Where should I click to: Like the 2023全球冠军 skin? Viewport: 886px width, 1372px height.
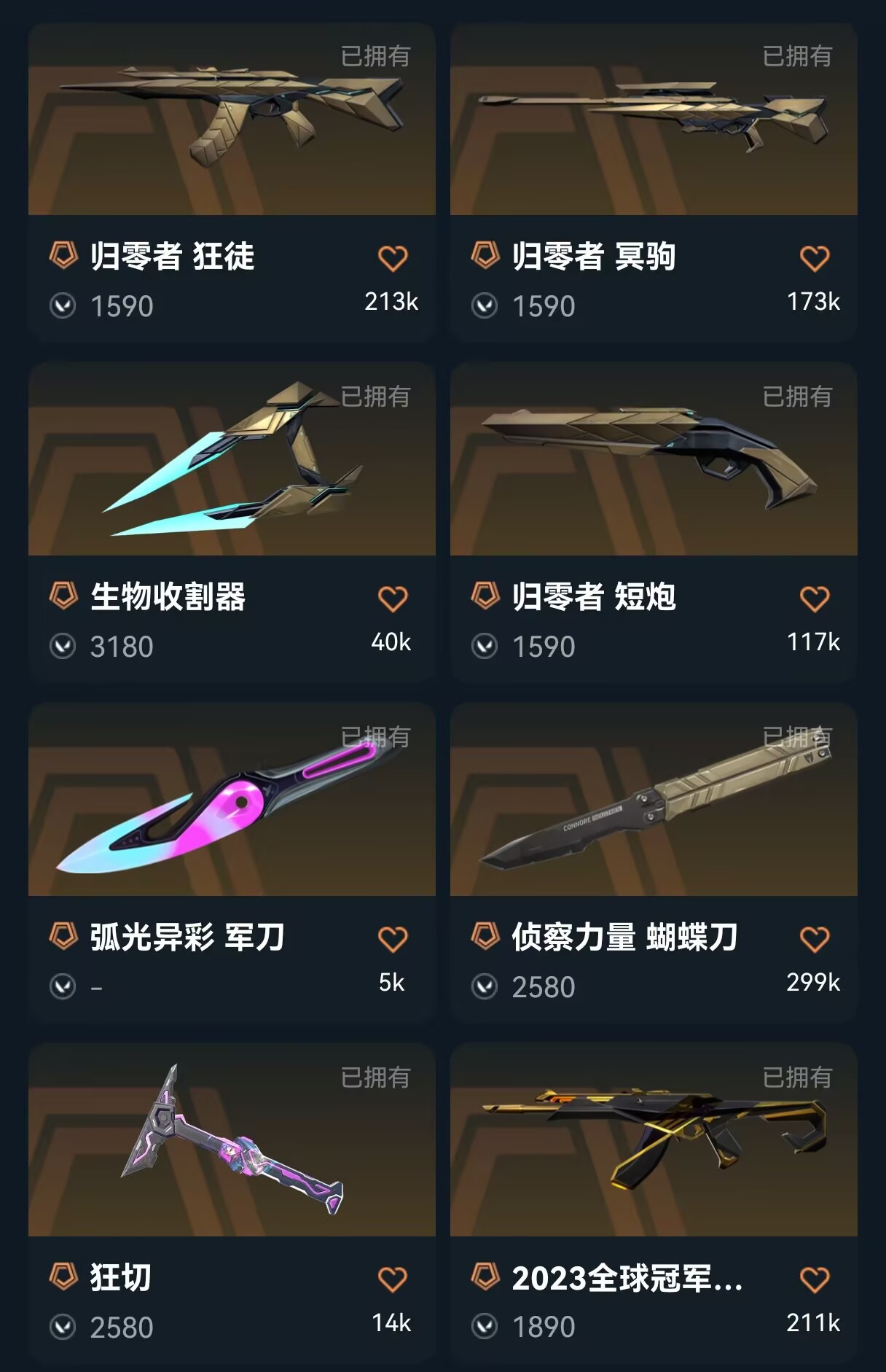pyautogui.click(x=814, y=1280)
